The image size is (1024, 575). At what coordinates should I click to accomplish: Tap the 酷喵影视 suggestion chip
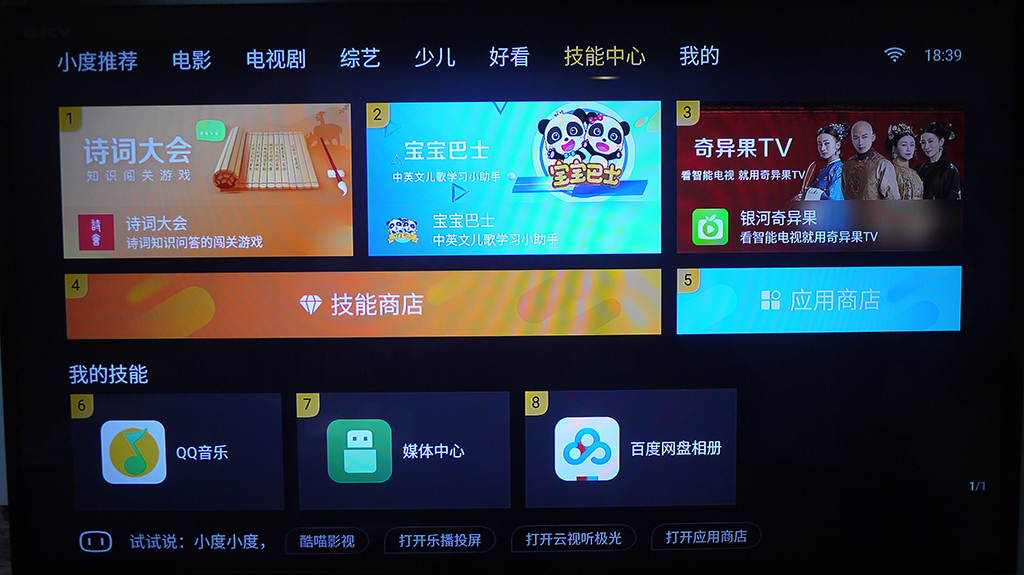tap(327, 541)
